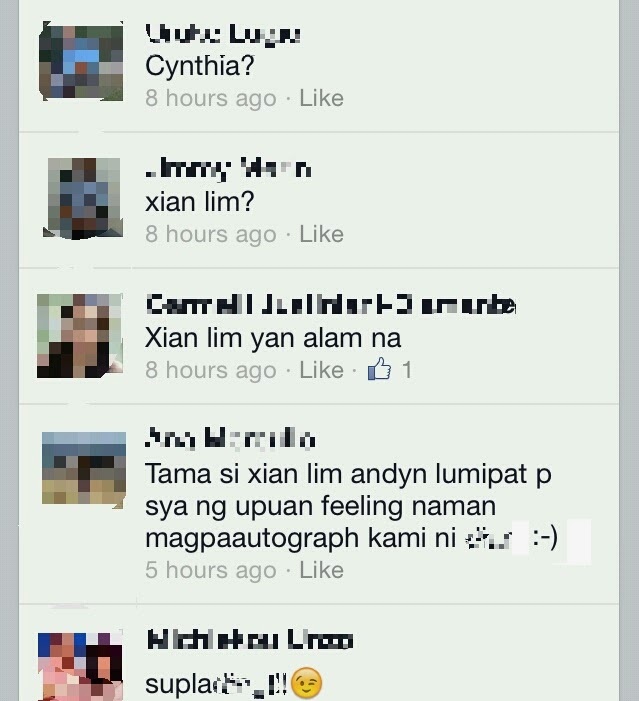
Task: Like the "xian lim?" comment
Action: [x=321, y=234]
